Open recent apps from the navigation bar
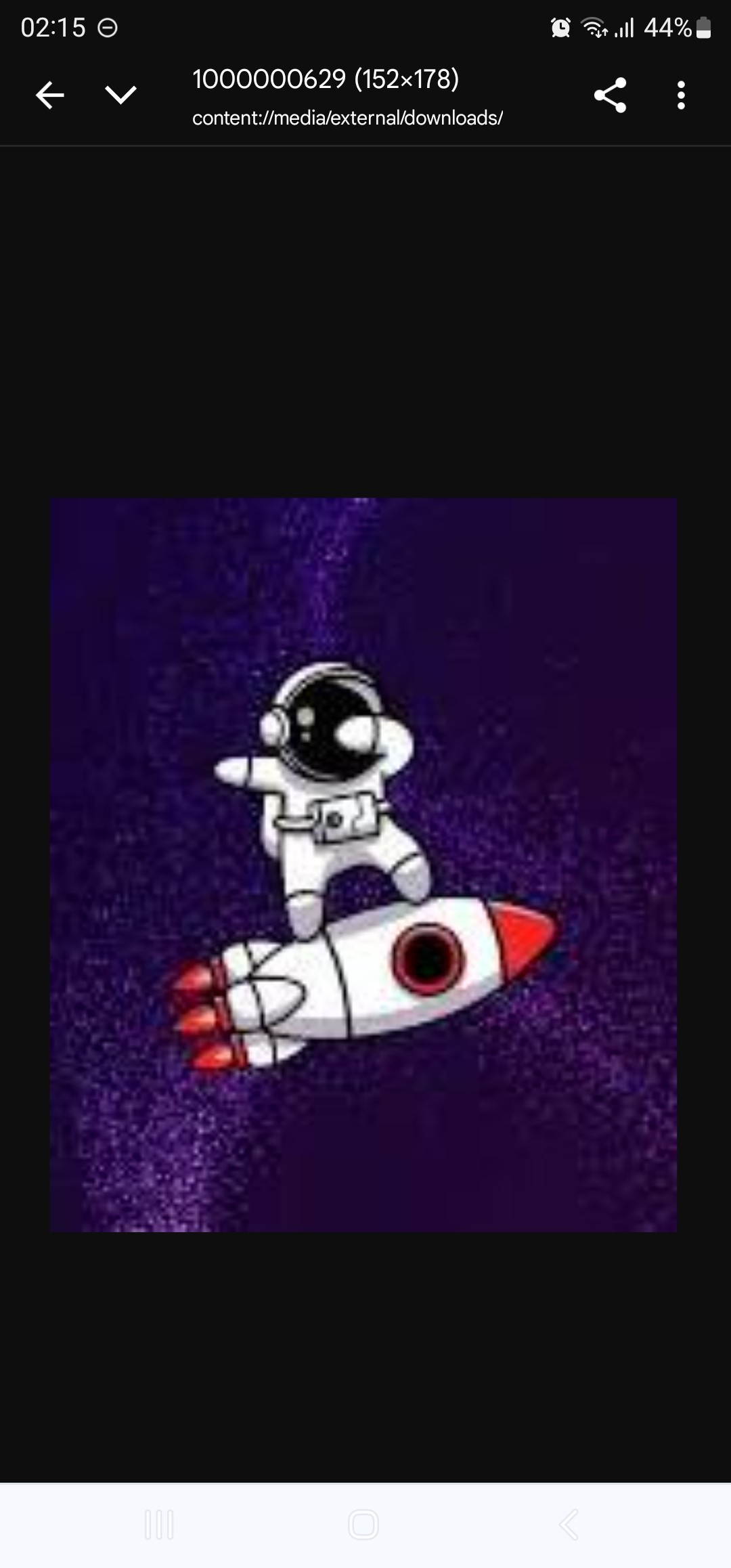Screen dimensions: 731x1568 pyautogui.click(x=159, y=1525)
